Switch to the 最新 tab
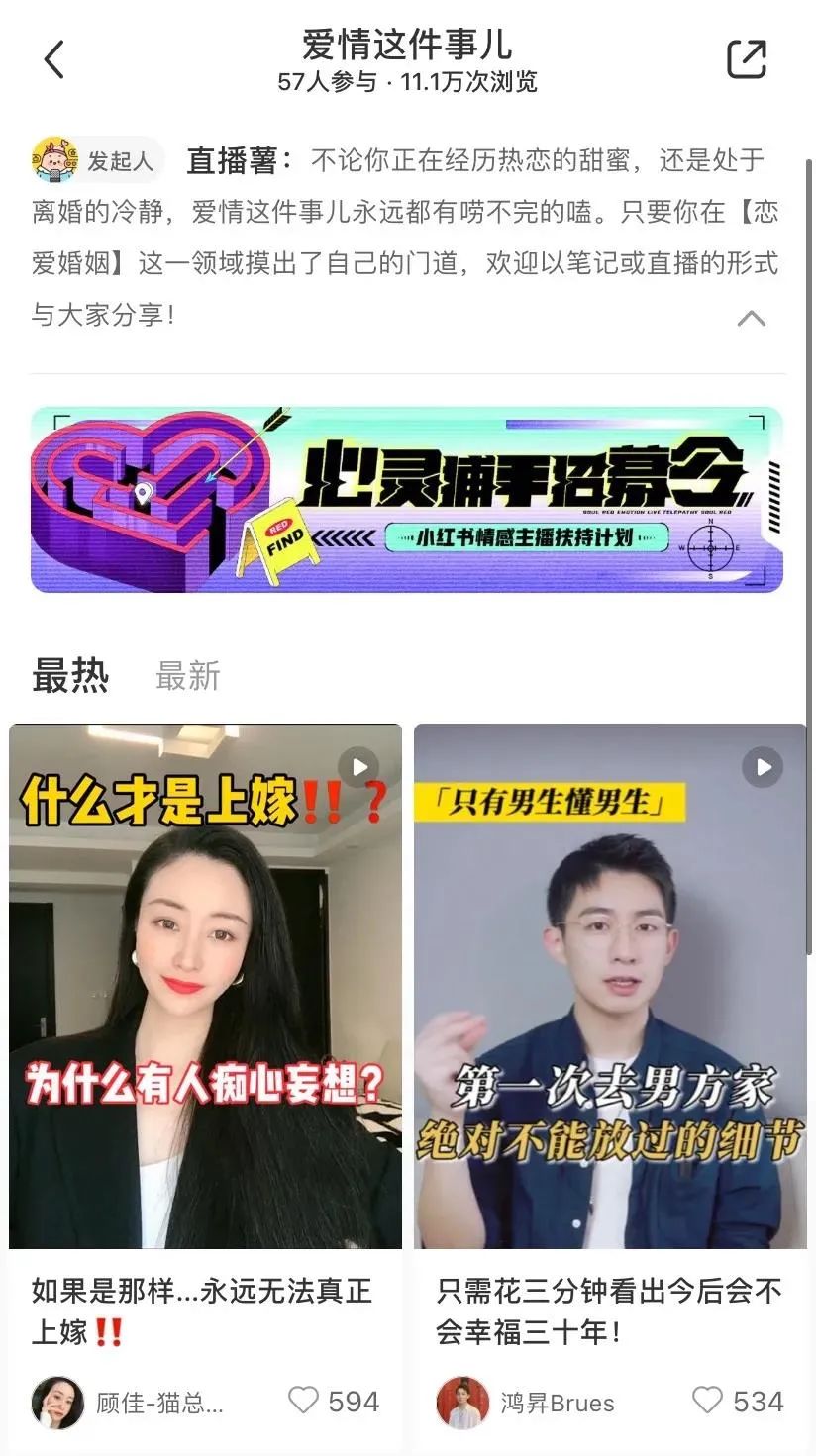The width and height of the screenshot is (816, 1456). [187, 677]
